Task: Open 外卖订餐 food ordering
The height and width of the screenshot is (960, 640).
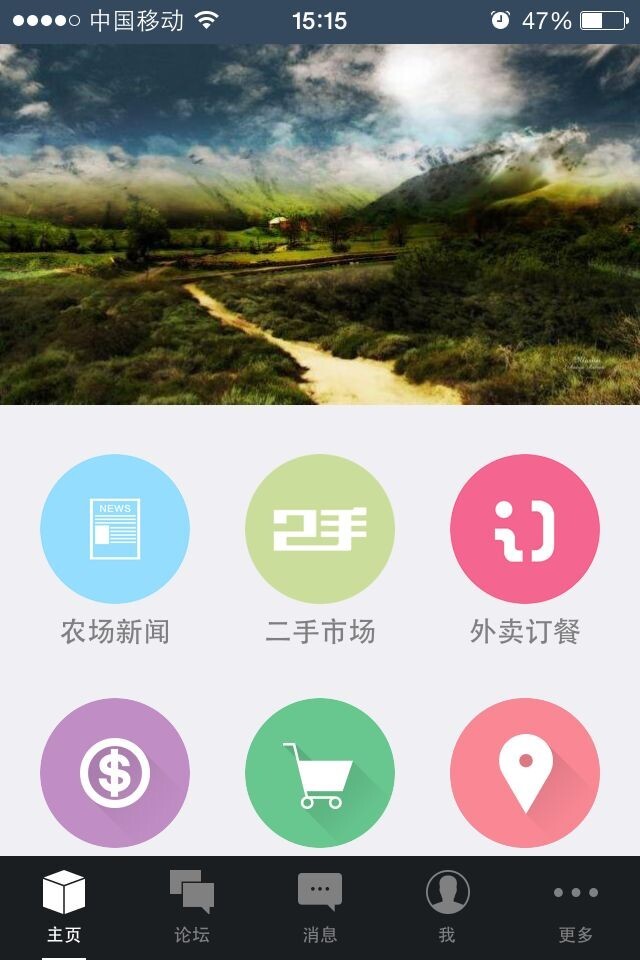Action: [x=525, y=529]
